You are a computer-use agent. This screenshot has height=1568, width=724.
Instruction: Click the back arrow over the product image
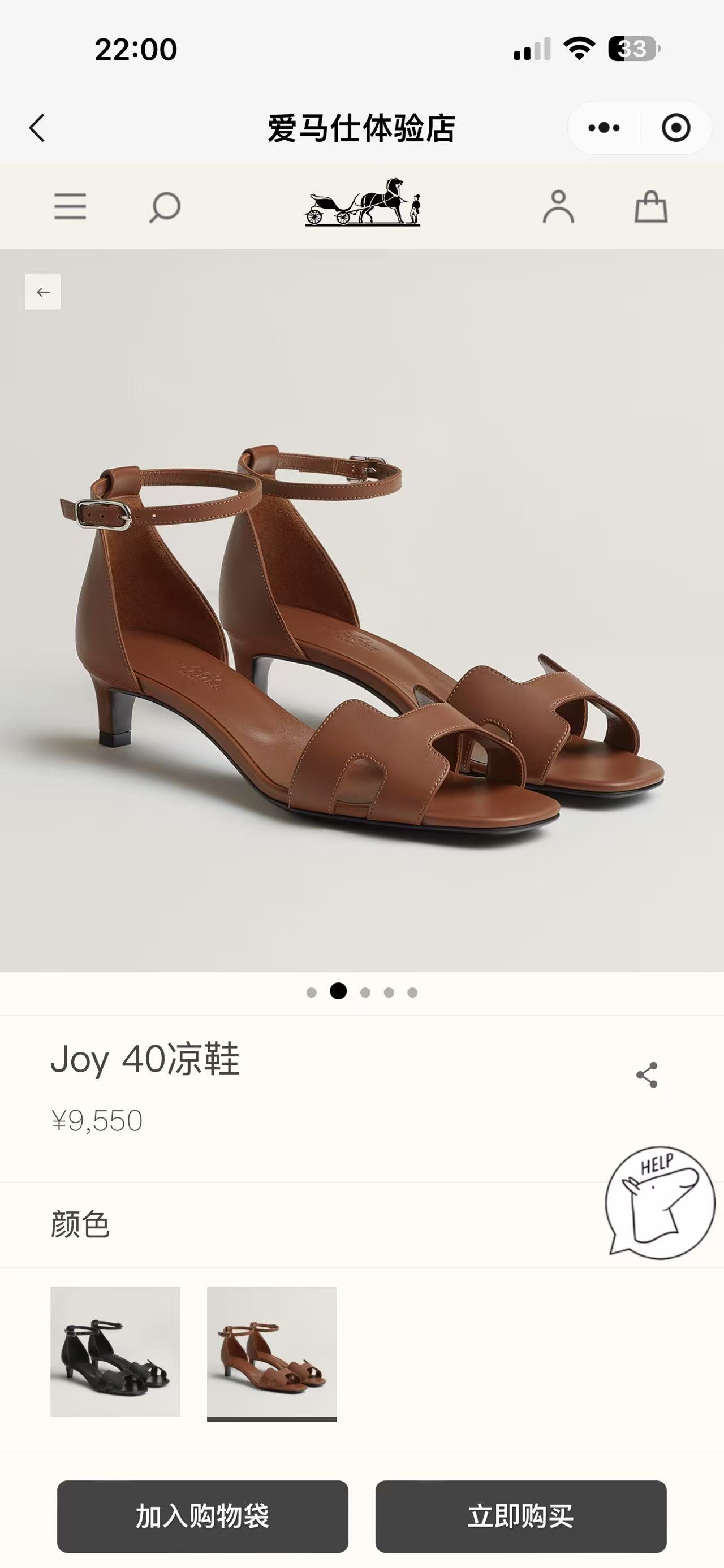click(42, 292)
